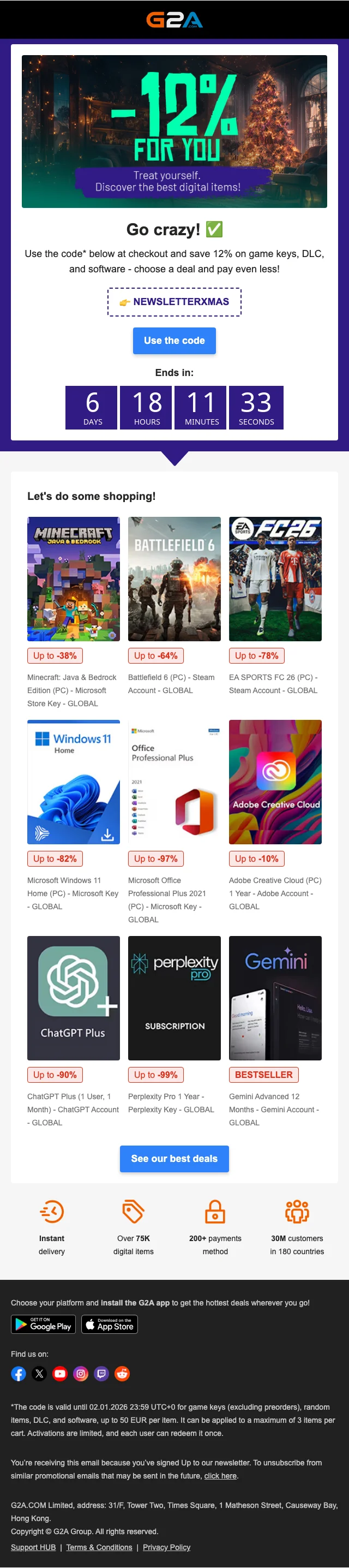Download the app on the App Store

click(110, 1324)
